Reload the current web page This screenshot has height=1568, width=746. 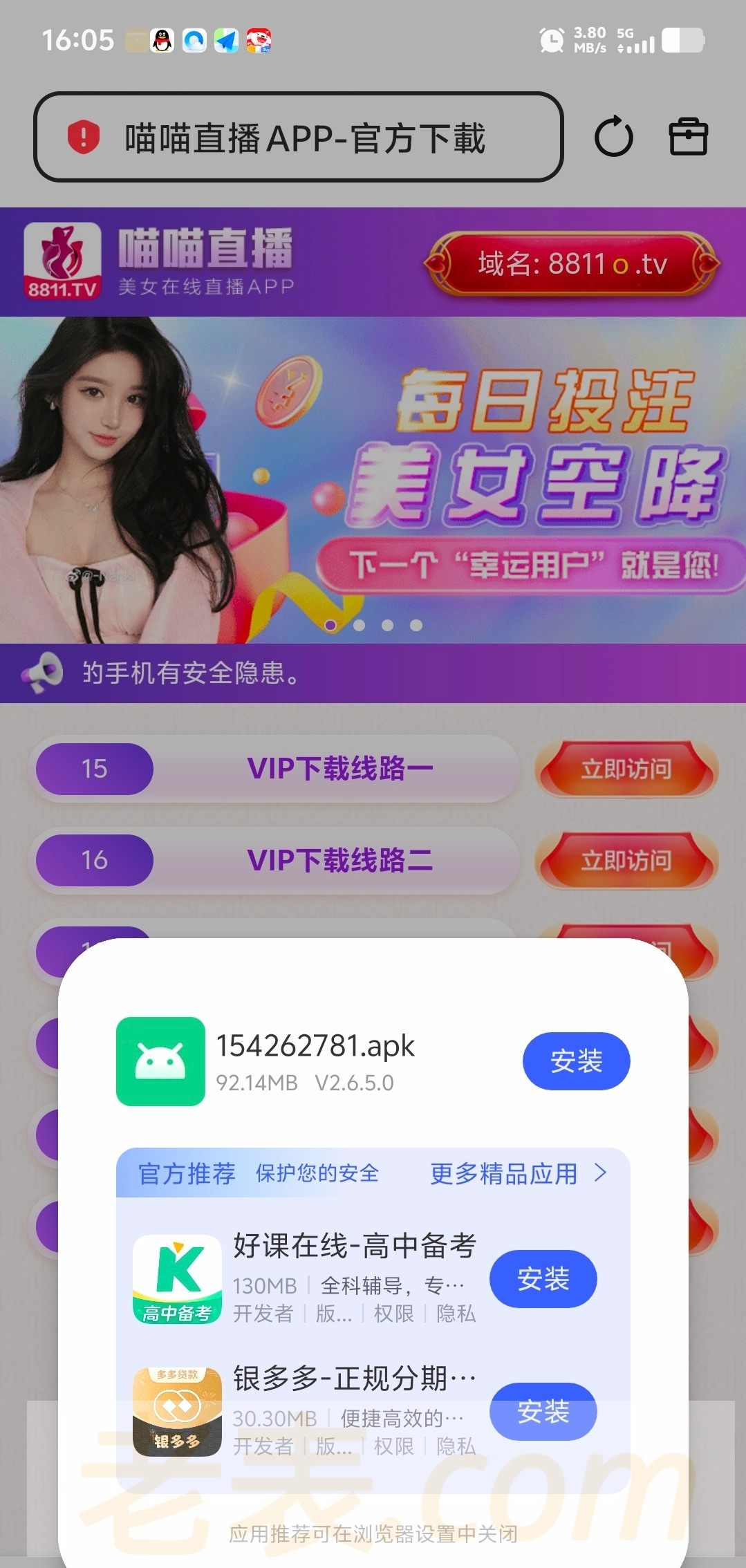pos(613,137)
